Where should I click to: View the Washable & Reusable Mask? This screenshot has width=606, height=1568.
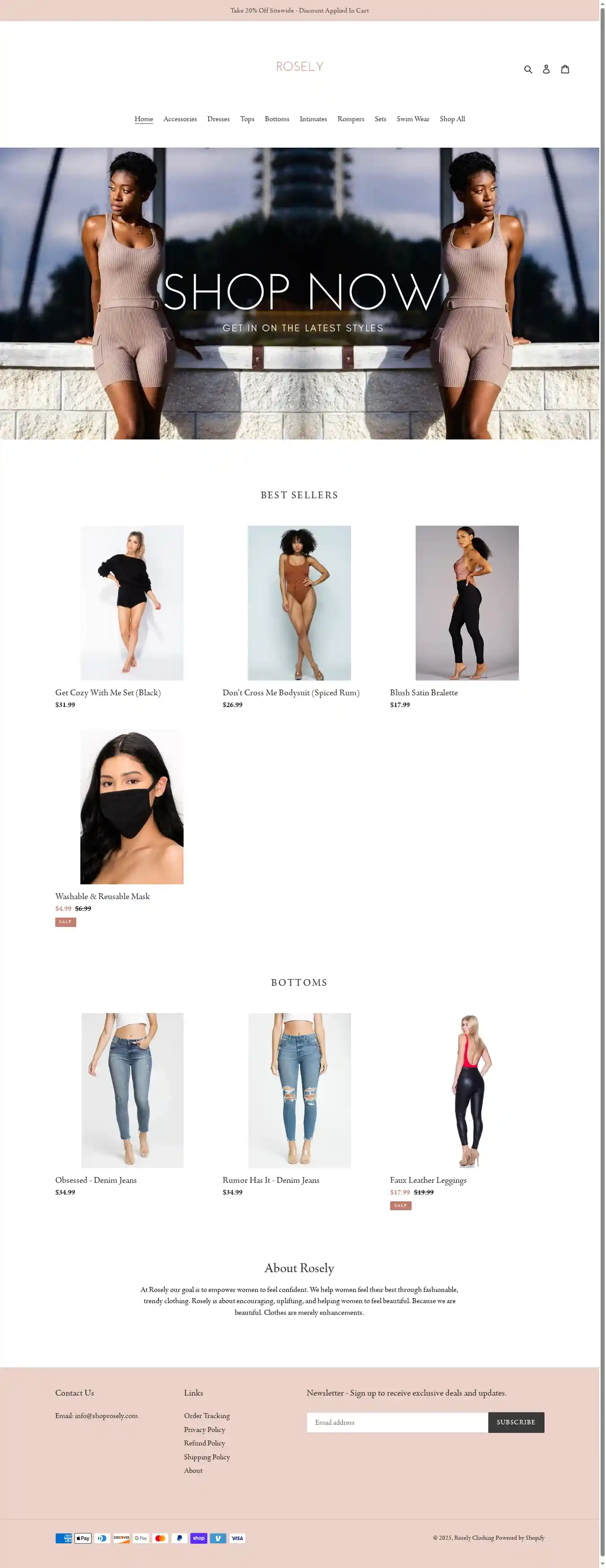tap(132, 807)
